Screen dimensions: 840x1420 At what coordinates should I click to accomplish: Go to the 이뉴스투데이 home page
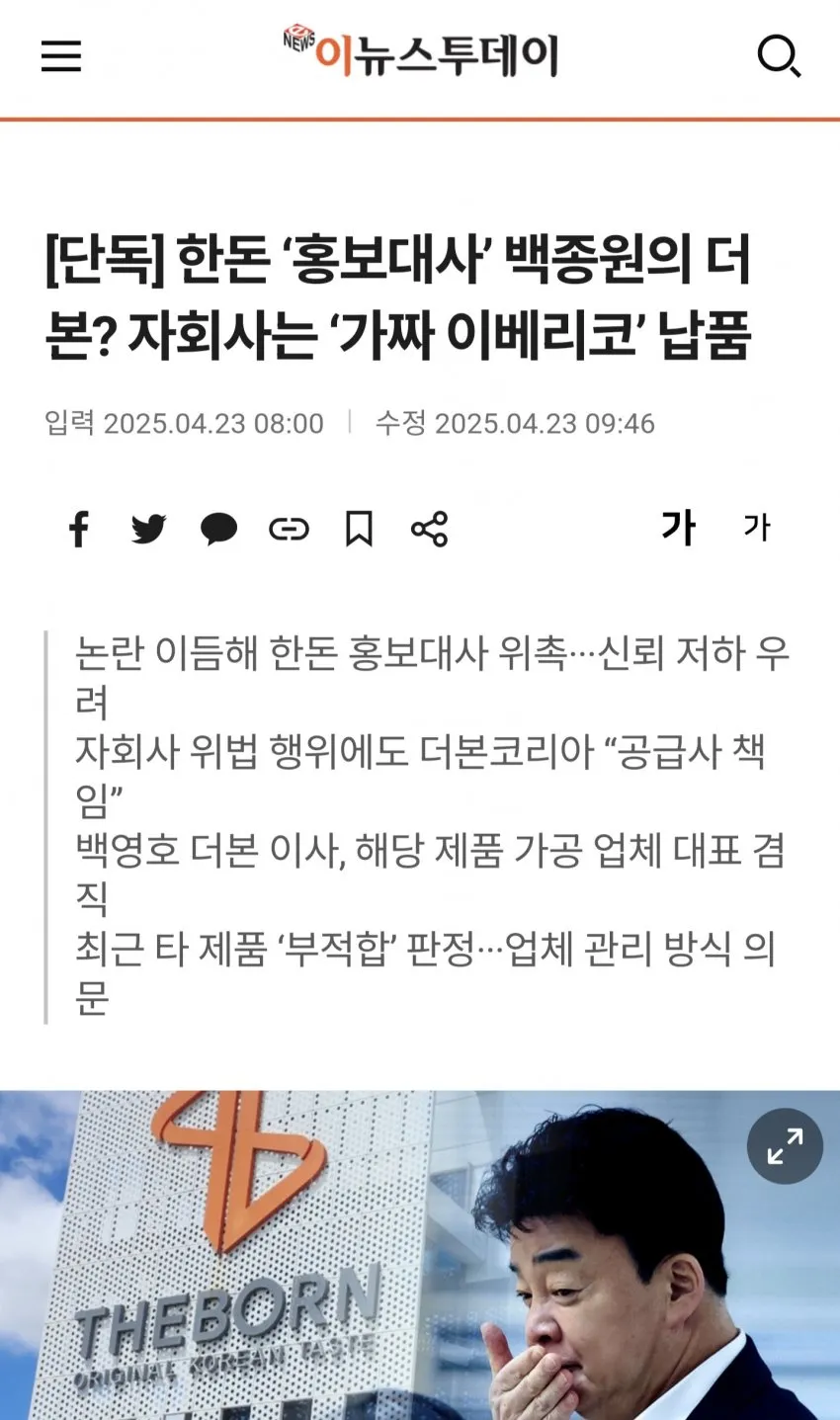421,53
